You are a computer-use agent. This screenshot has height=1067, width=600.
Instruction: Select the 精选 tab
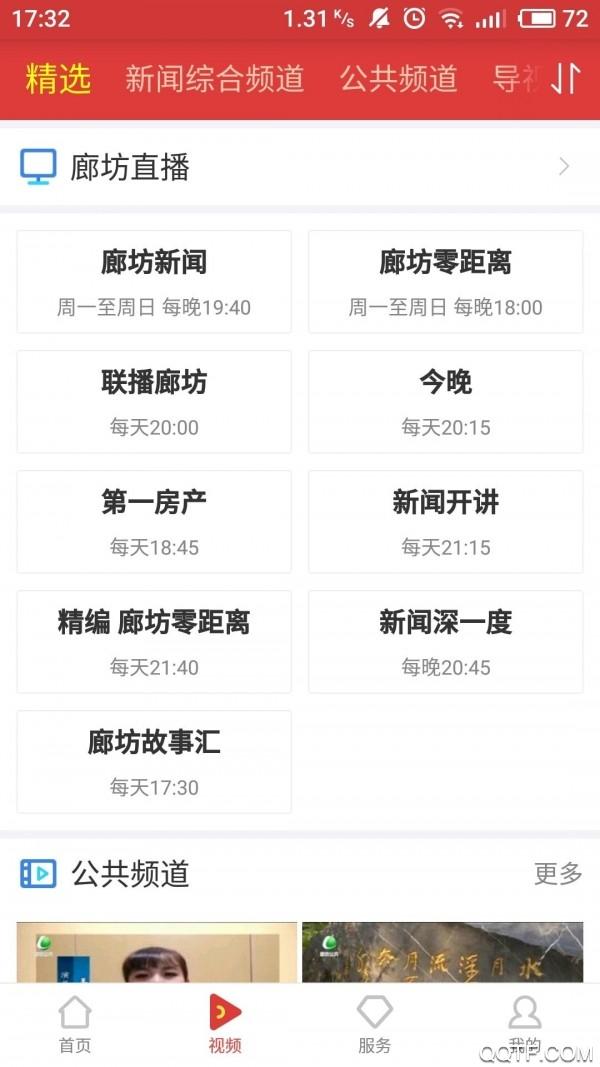tap(58, 79)
